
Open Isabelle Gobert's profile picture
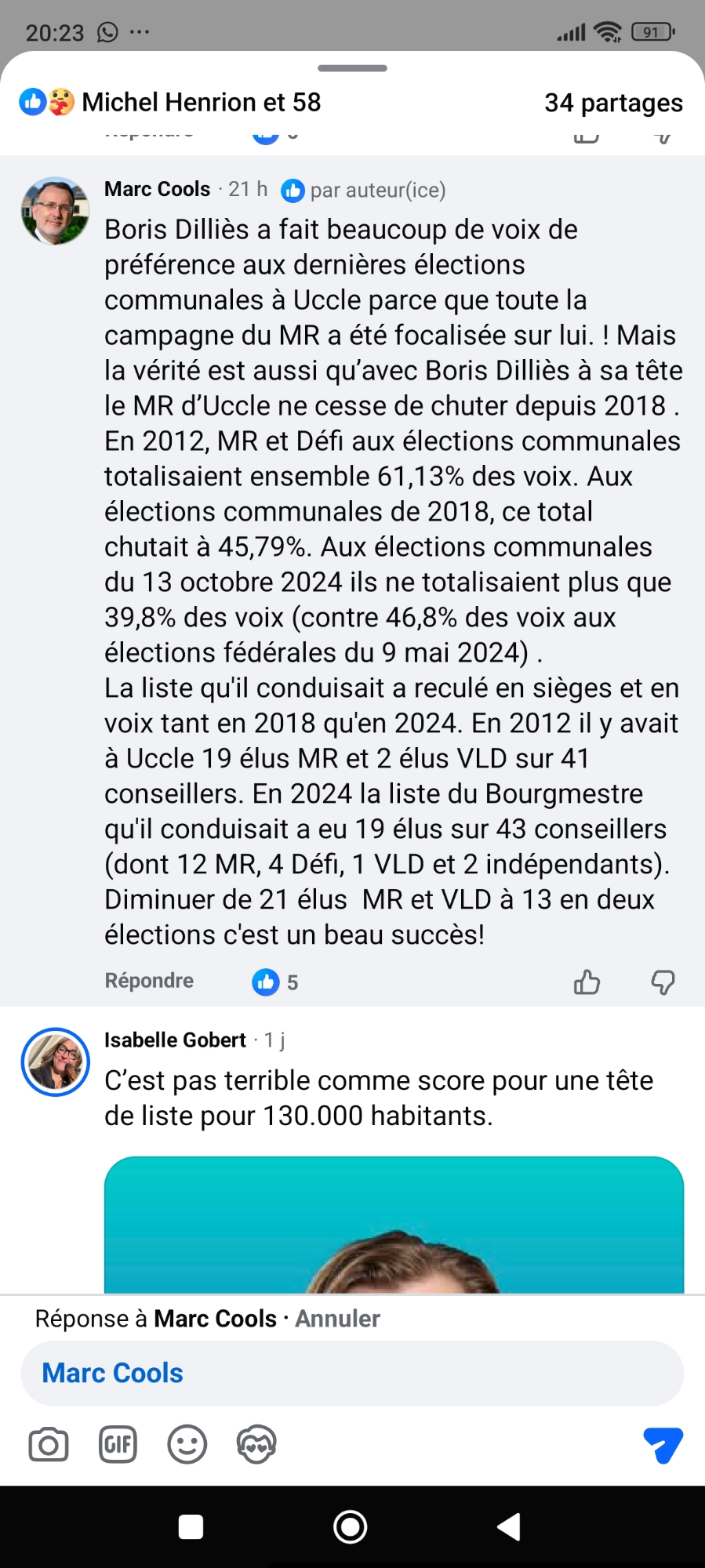(x=55, y=1062)
